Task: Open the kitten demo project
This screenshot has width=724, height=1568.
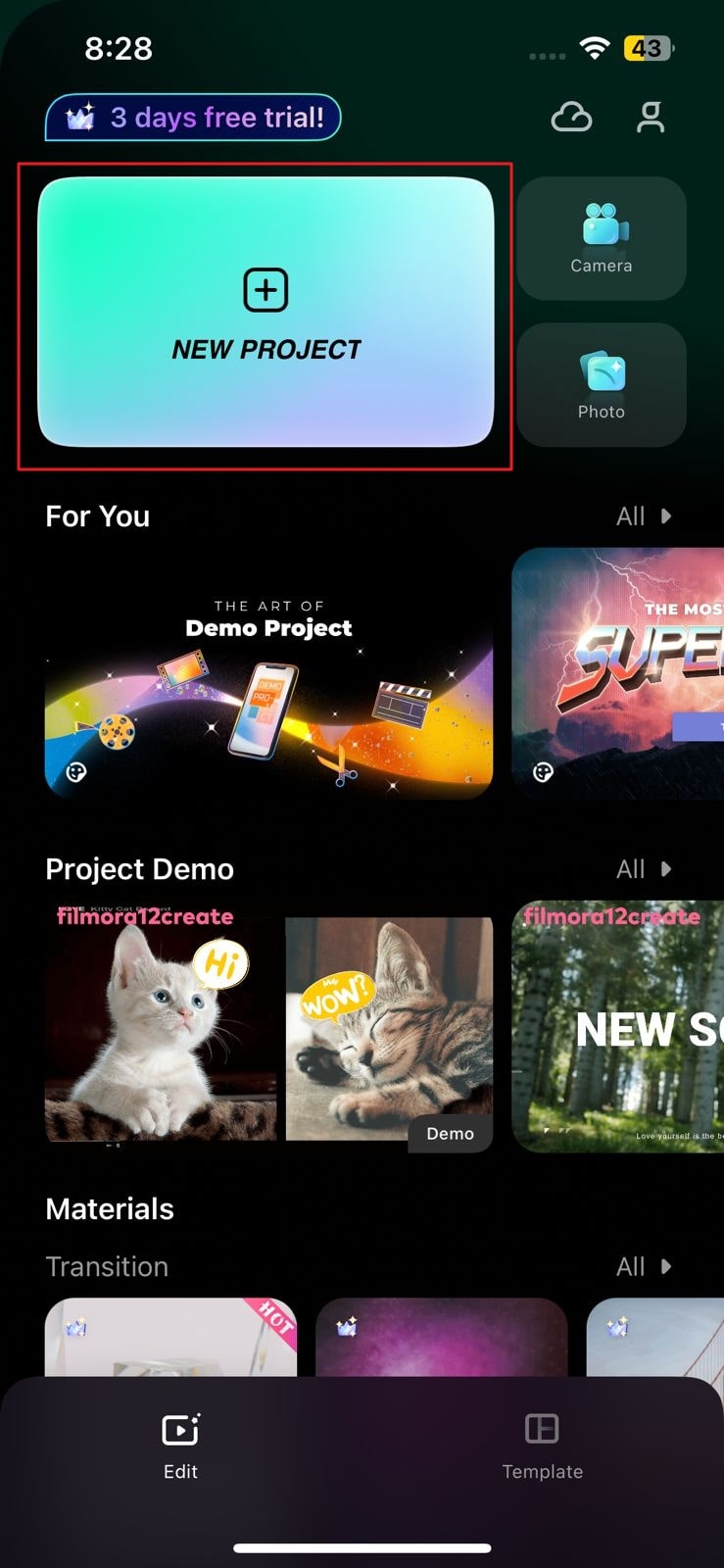Action: [268, 1026]
